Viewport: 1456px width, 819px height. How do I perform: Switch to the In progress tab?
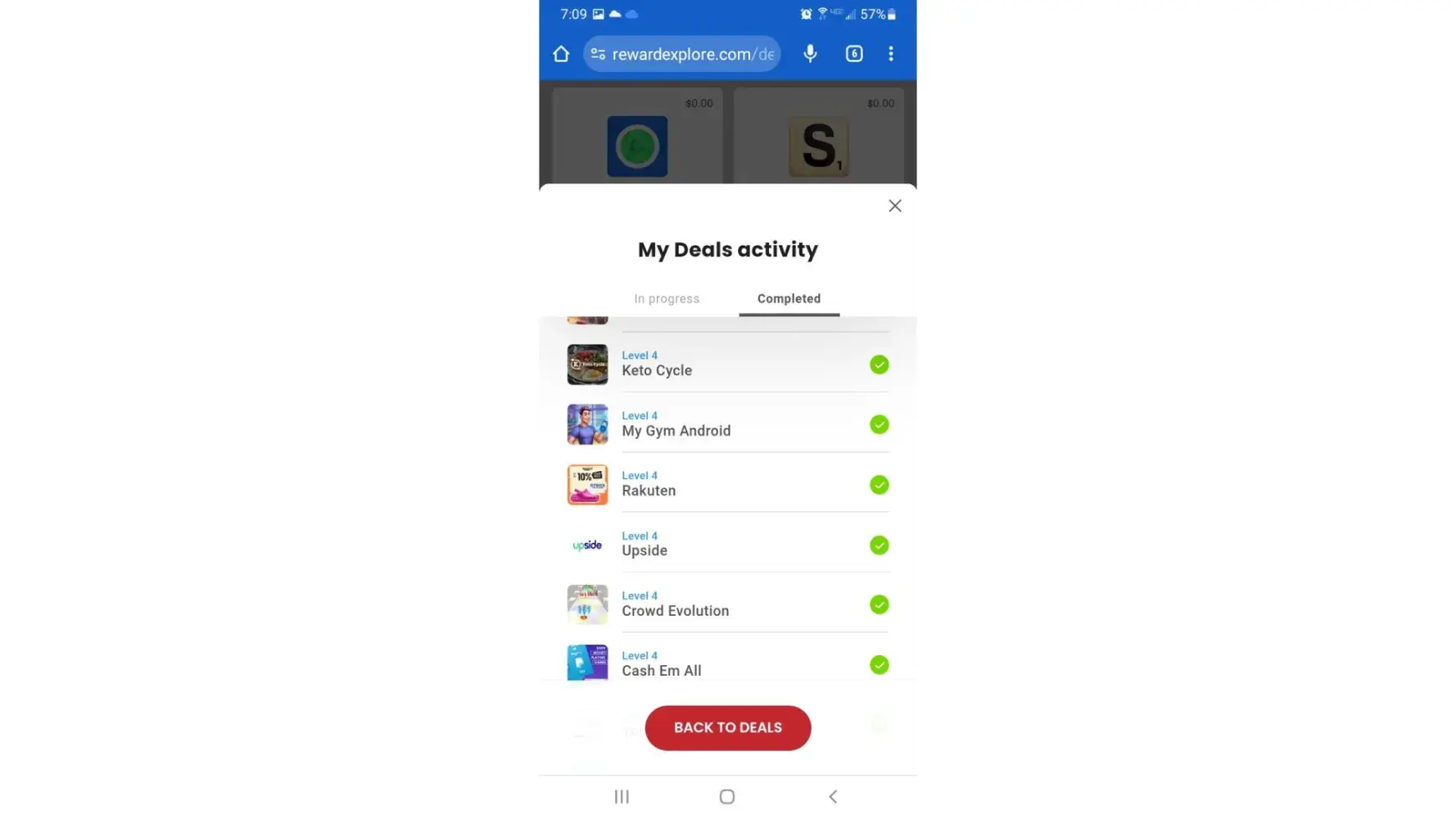[666, 299]
